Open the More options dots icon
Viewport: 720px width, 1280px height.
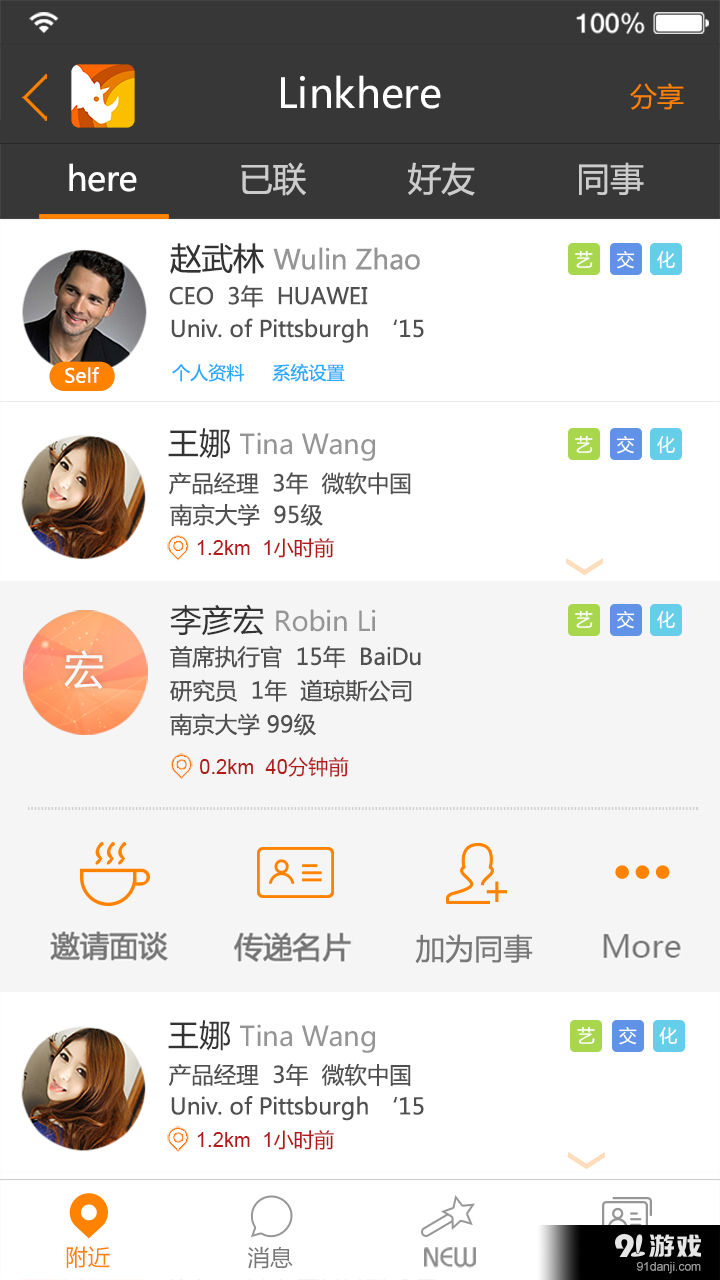tap(641, 872)
